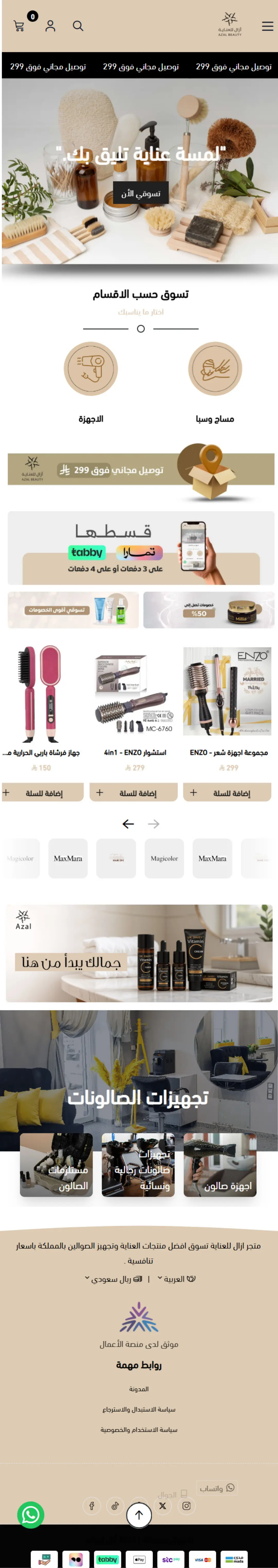Open the الاجهزة category
Viewport: 278px width, 1568px height.
[91, 369]
